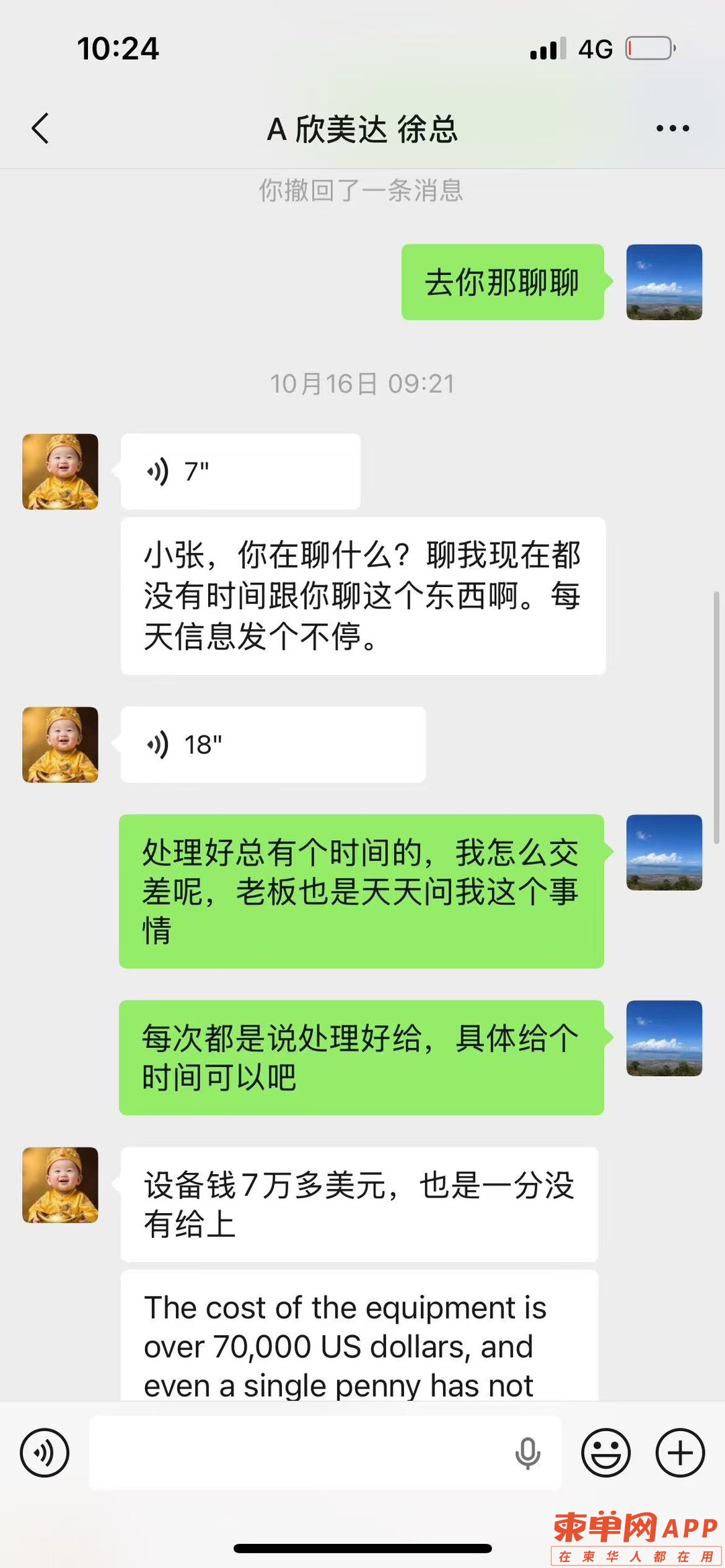
Task: Focus the message text field
Action: pos(295,1453)
